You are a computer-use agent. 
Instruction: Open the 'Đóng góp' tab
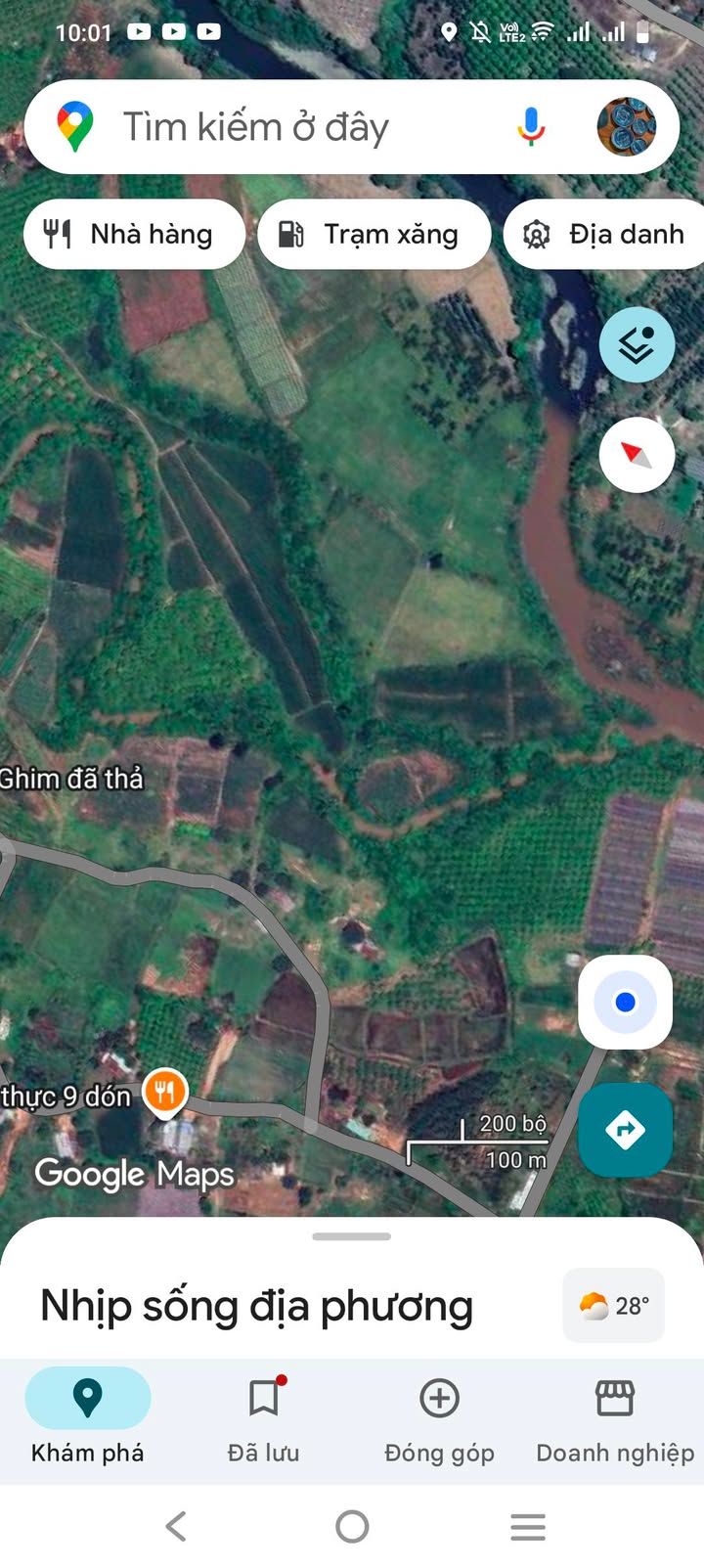pos(439,1415)
